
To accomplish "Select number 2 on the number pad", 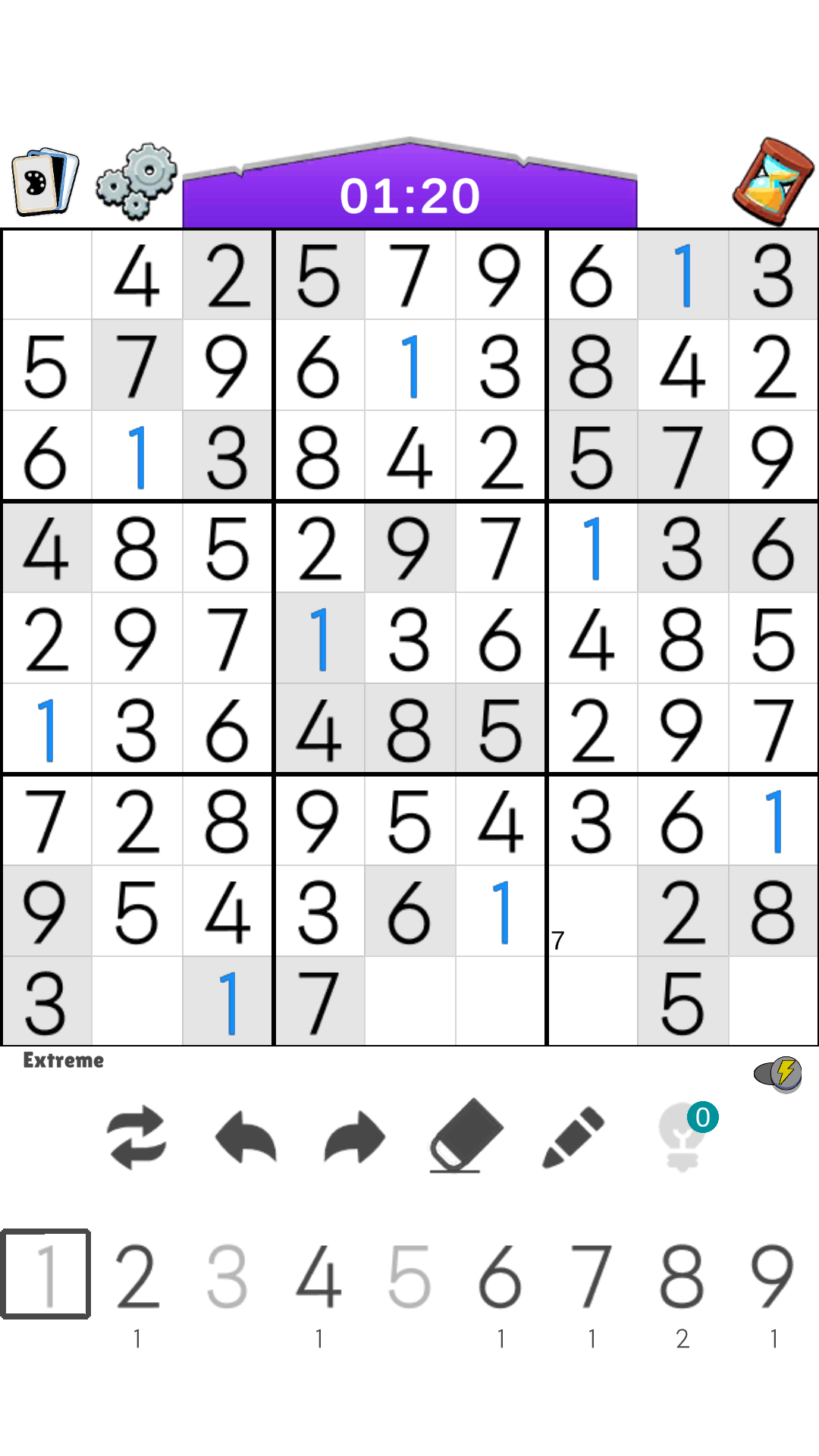I will (137, 1277).
